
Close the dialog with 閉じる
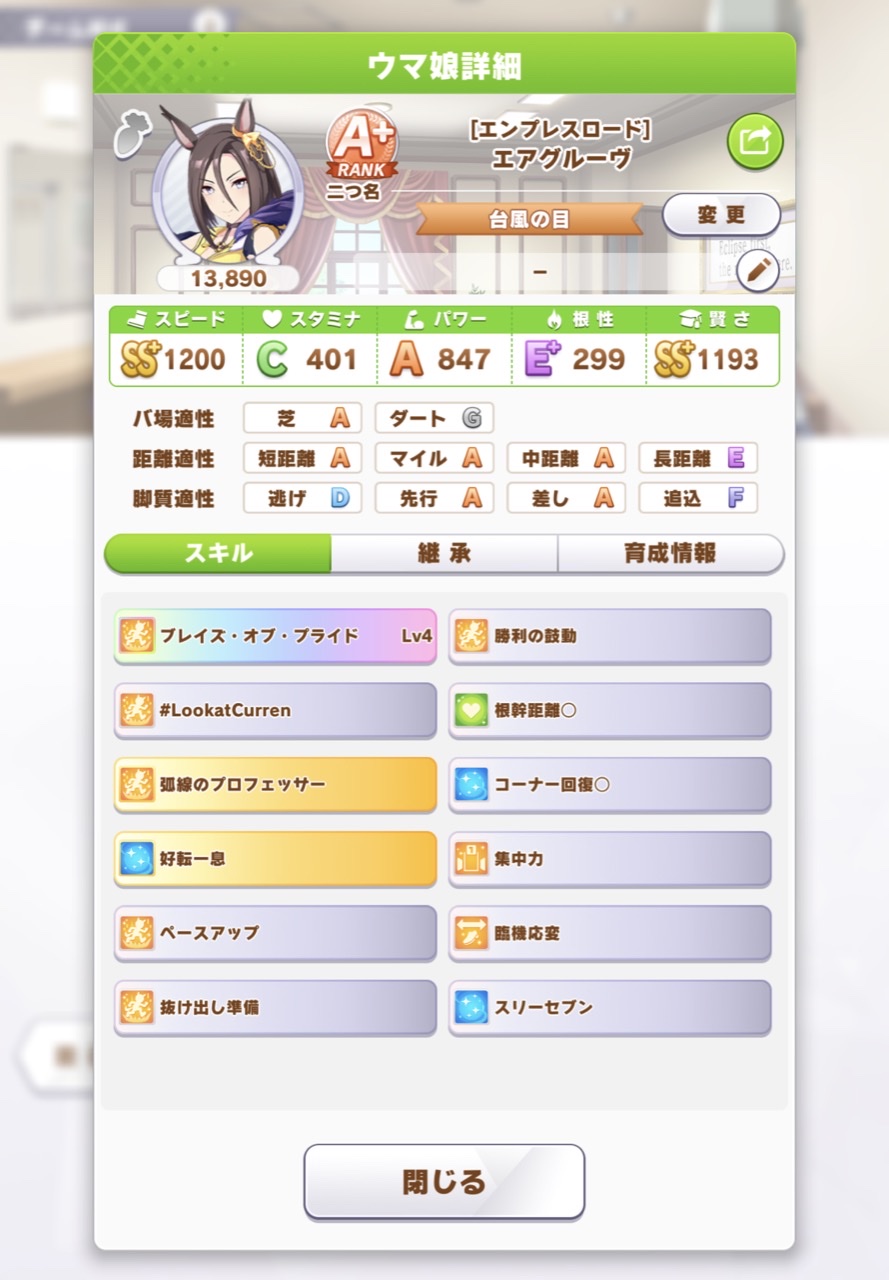point(444,1181)
